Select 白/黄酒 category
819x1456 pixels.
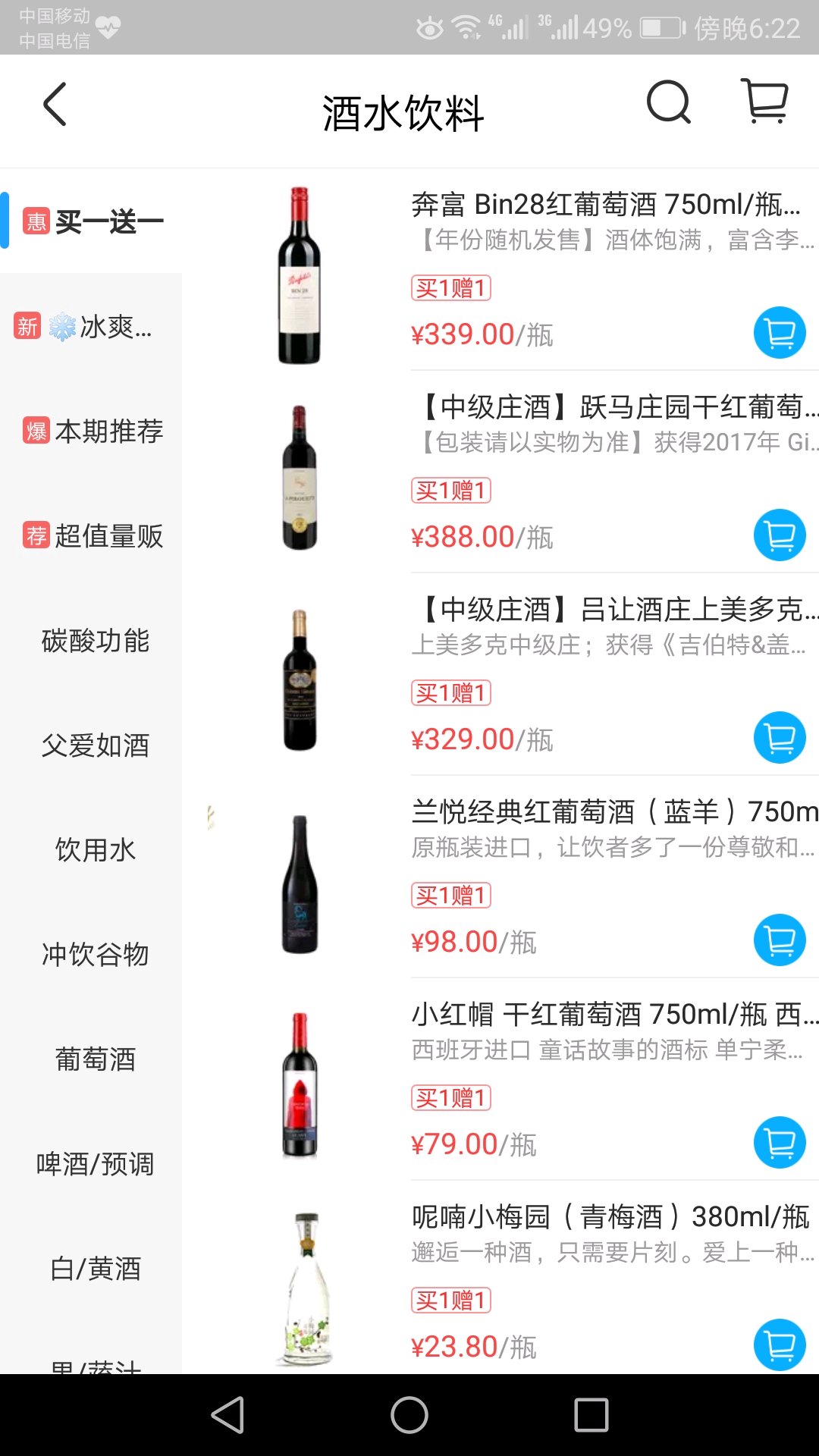tap(95, 1269)
